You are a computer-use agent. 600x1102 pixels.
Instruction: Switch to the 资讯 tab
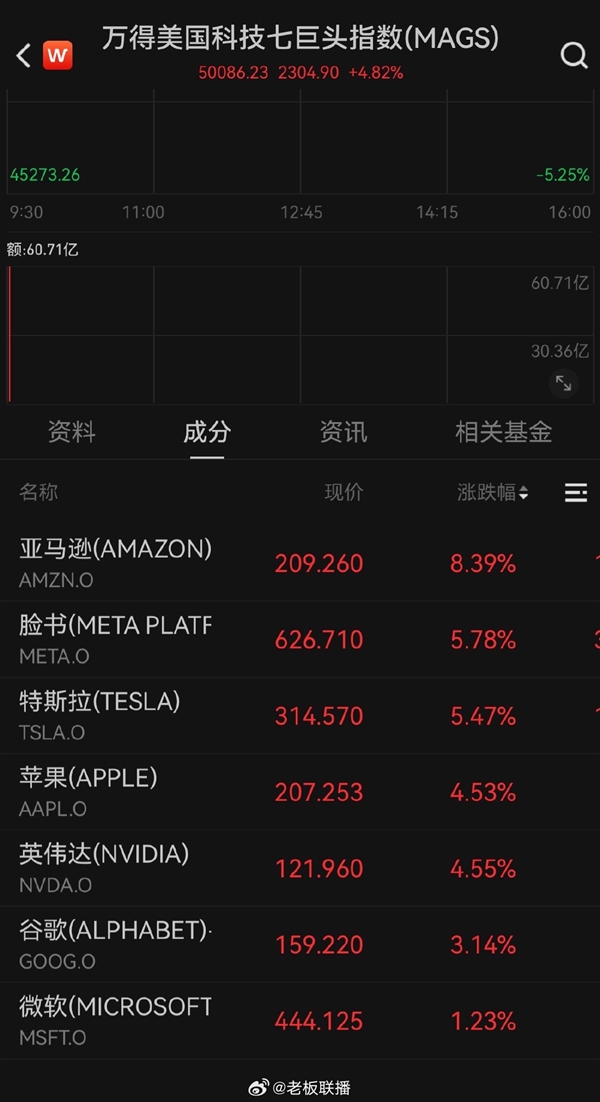[x=343, y=432]
